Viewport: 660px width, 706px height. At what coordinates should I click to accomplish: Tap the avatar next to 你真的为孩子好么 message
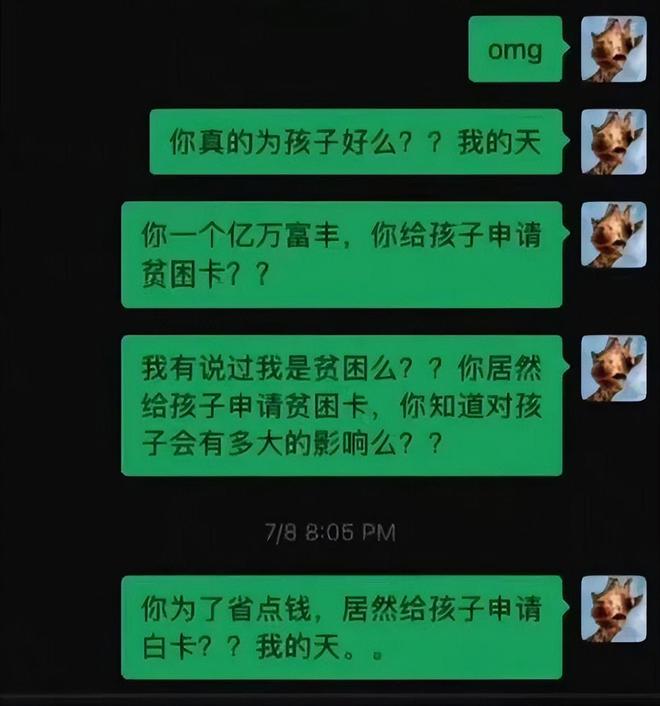point(613,141)
